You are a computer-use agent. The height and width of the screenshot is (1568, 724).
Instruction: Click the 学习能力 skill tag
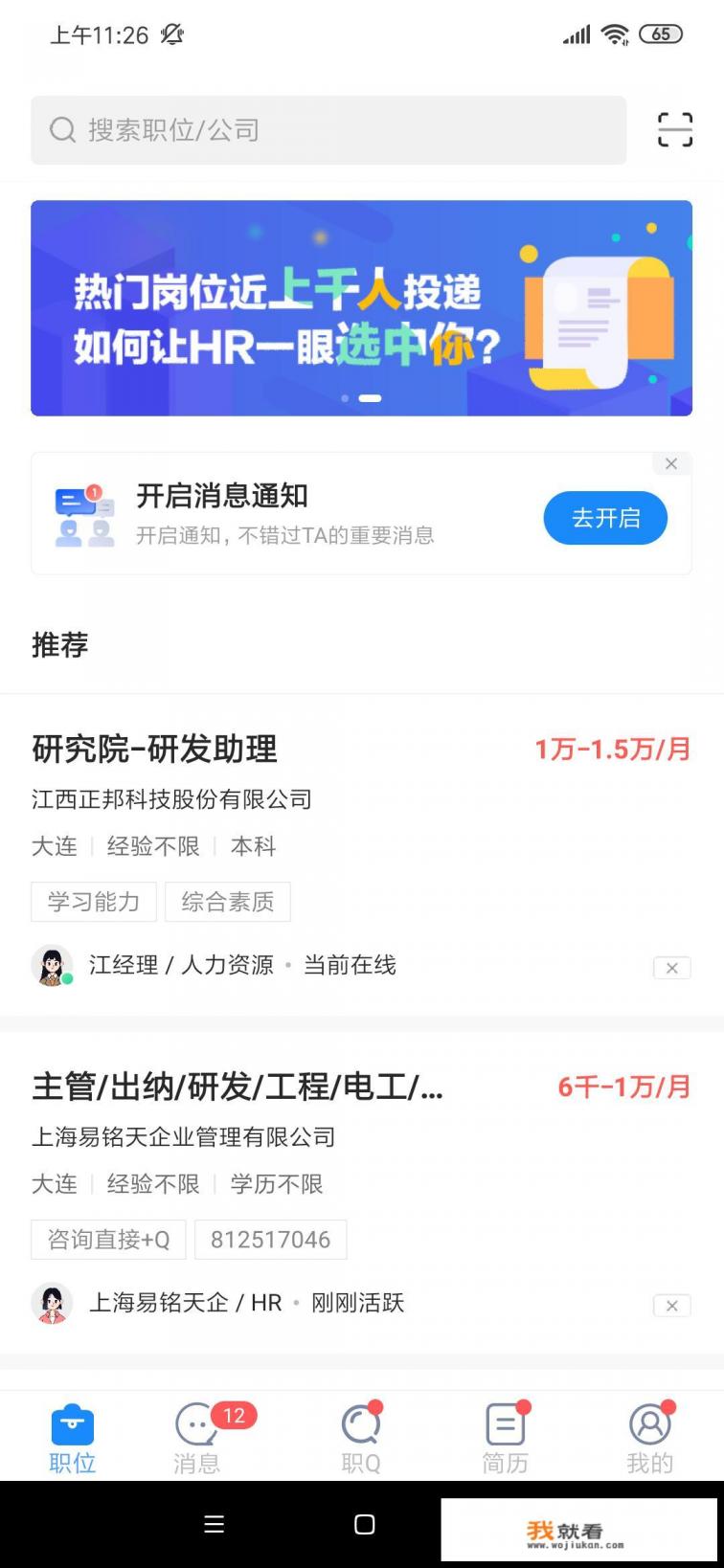click(93, 901)
